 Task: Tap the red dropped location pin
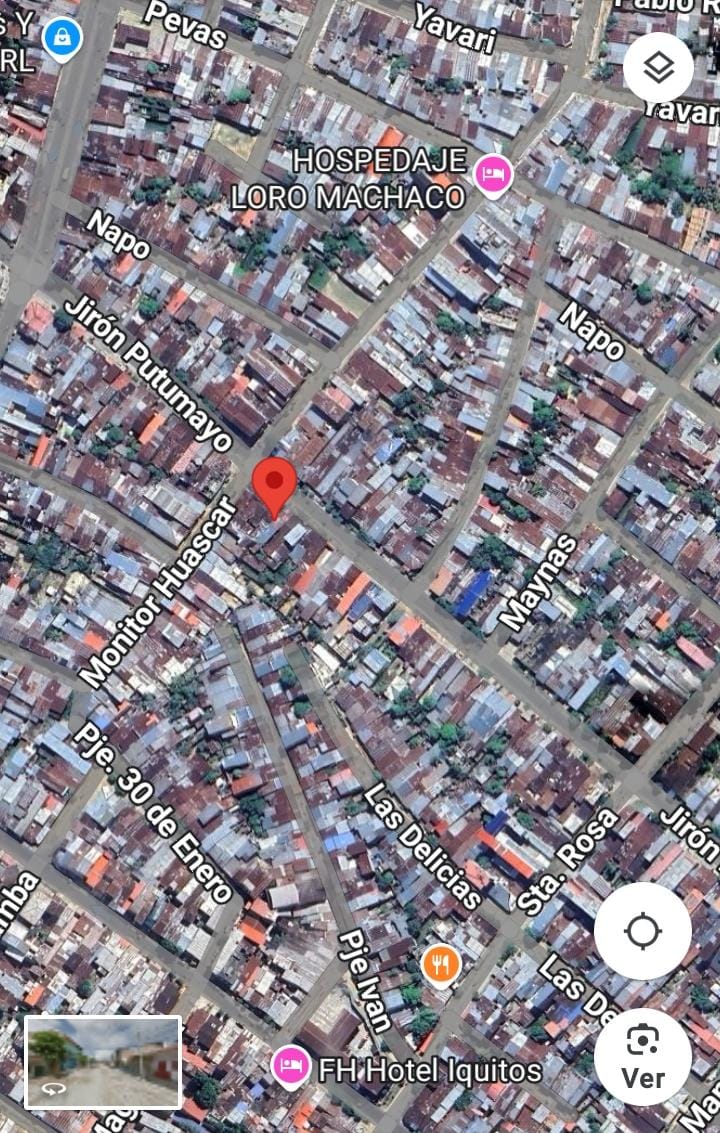pos(274,485)
